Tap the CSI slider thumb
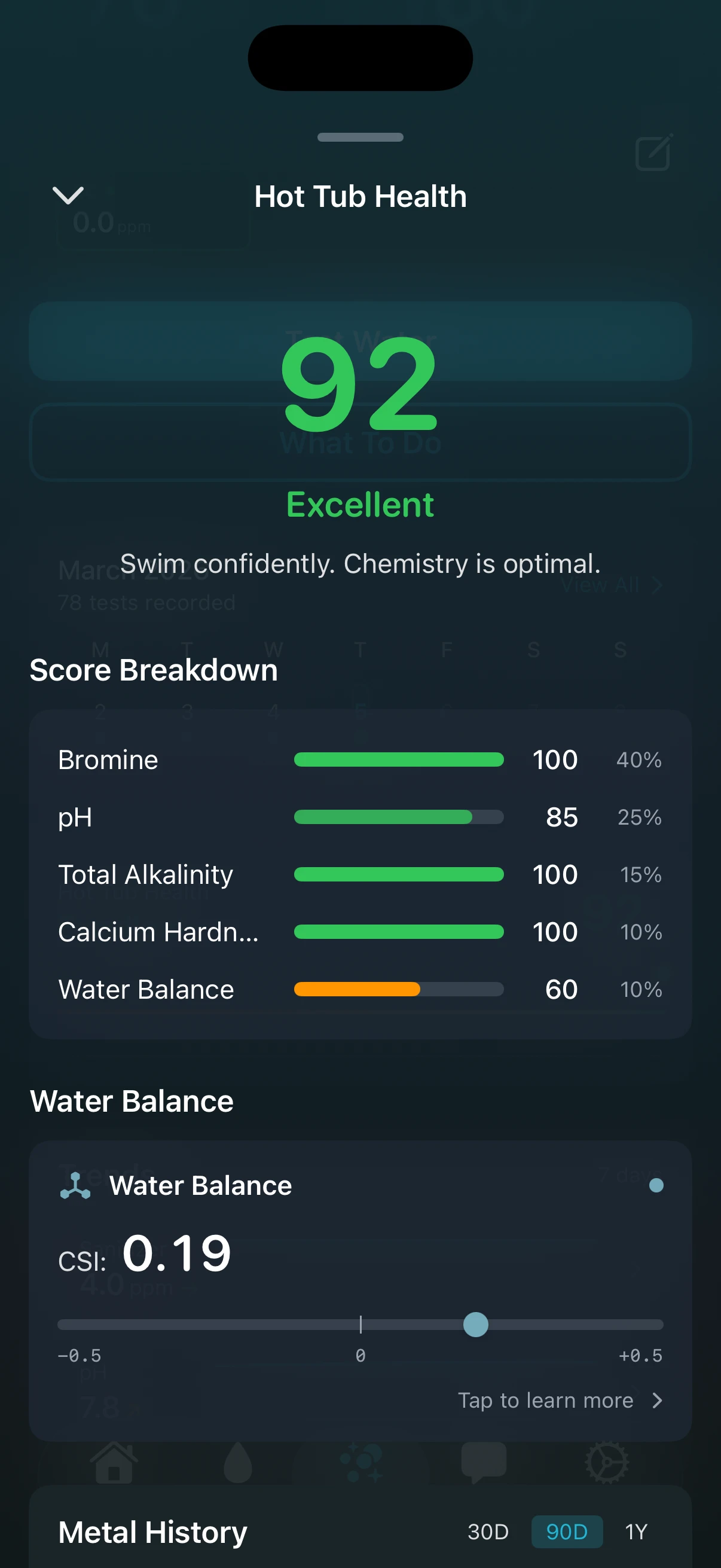This screenshot has height=1568, width=721. pos(475,1324)
